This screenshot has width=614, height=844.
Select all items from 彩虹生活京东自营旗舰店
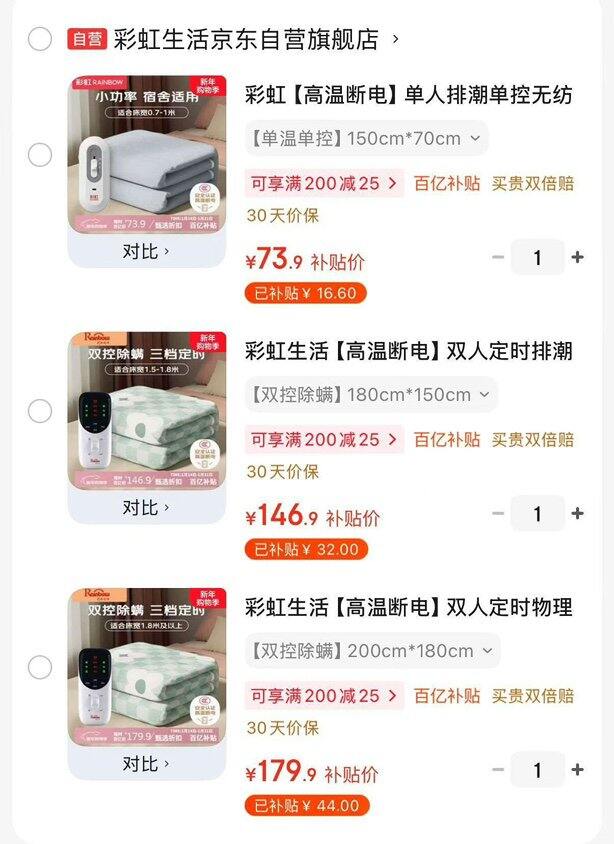40,39
